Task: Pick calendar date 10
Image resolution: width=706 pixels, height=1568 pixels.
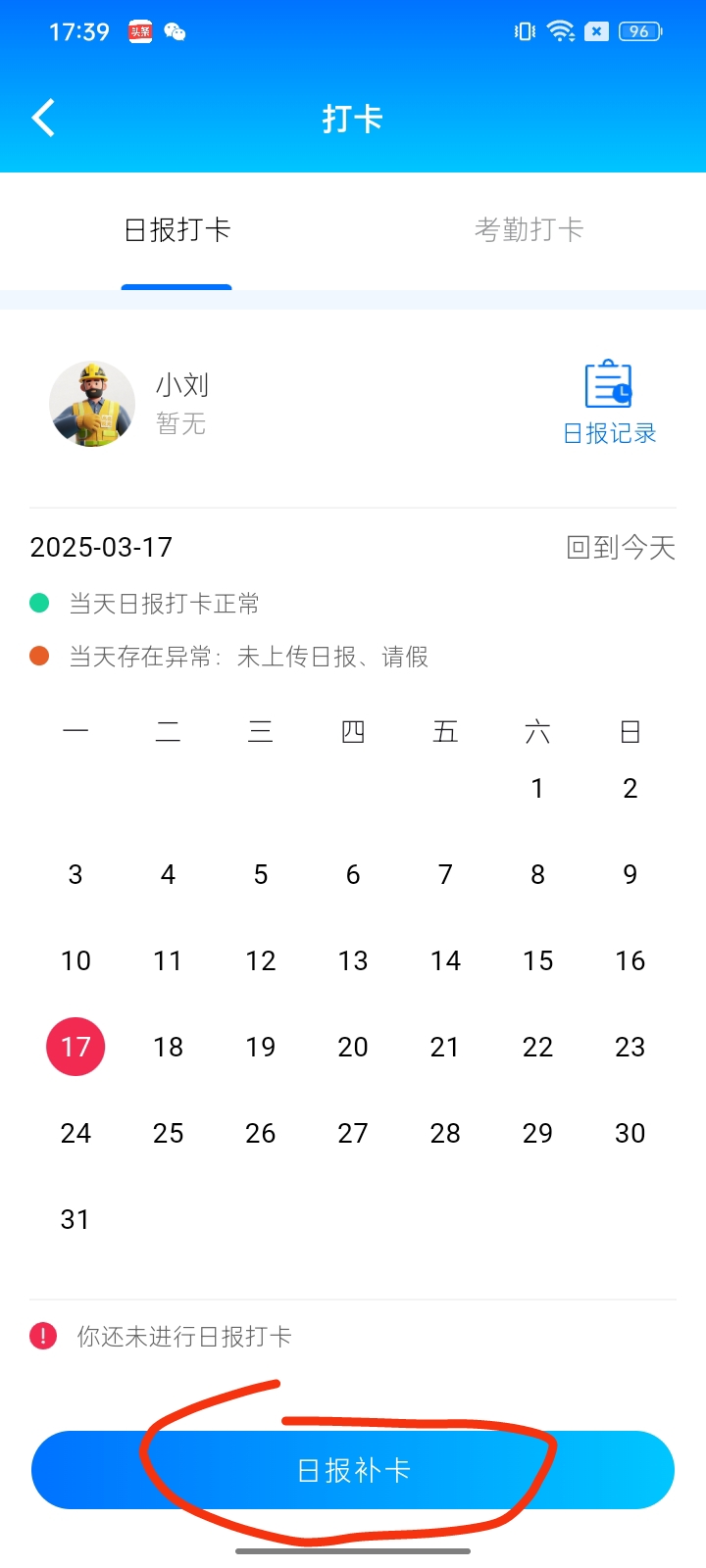Action: click(76, 960)
